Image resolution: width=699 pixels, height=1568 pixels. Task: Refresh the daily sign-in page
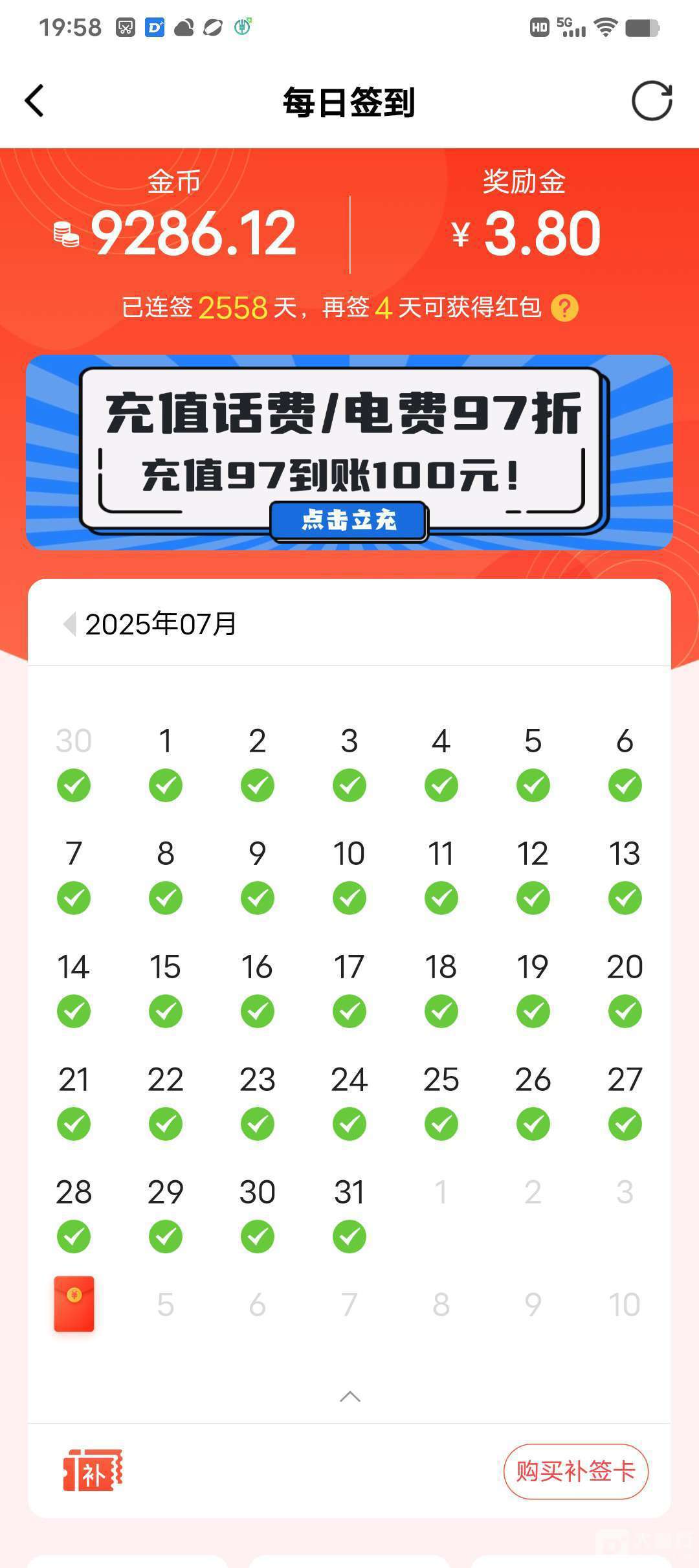651,101
